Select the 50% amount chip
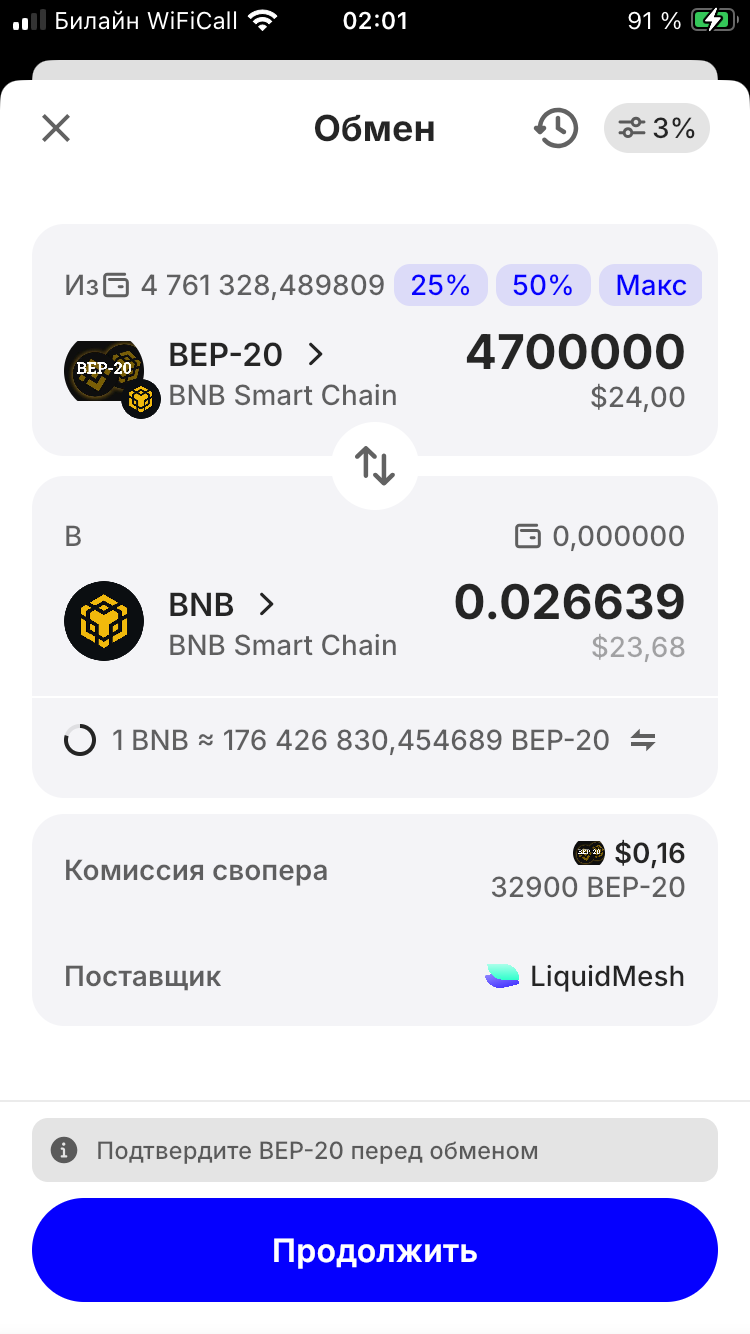The width and height of the screenshot is (750, 1334). (542, 285)
